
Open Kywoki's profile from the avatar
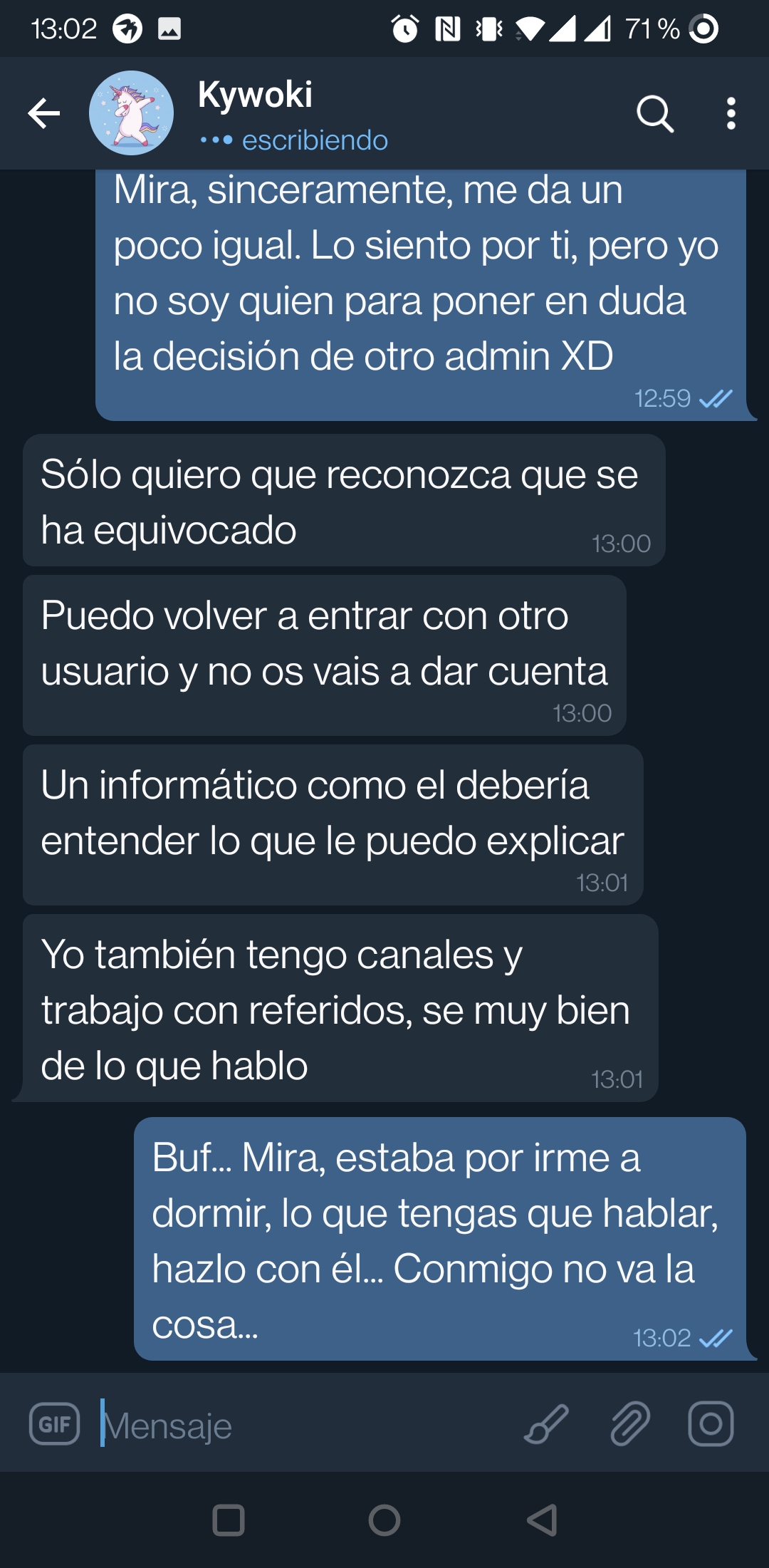point(131,113)
